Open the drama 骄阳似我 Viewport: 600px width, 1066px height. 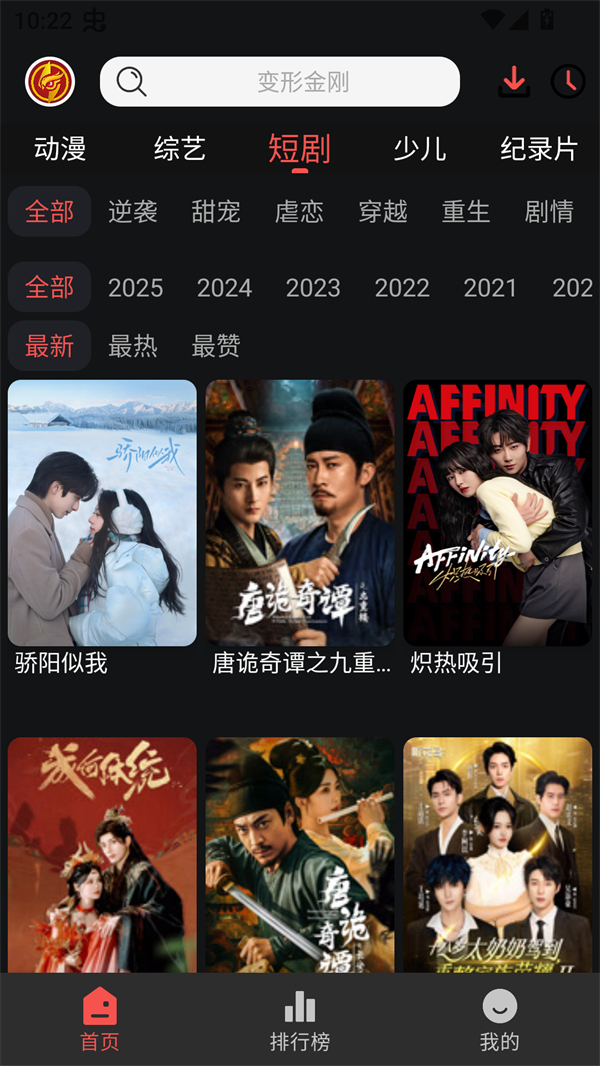102,512
